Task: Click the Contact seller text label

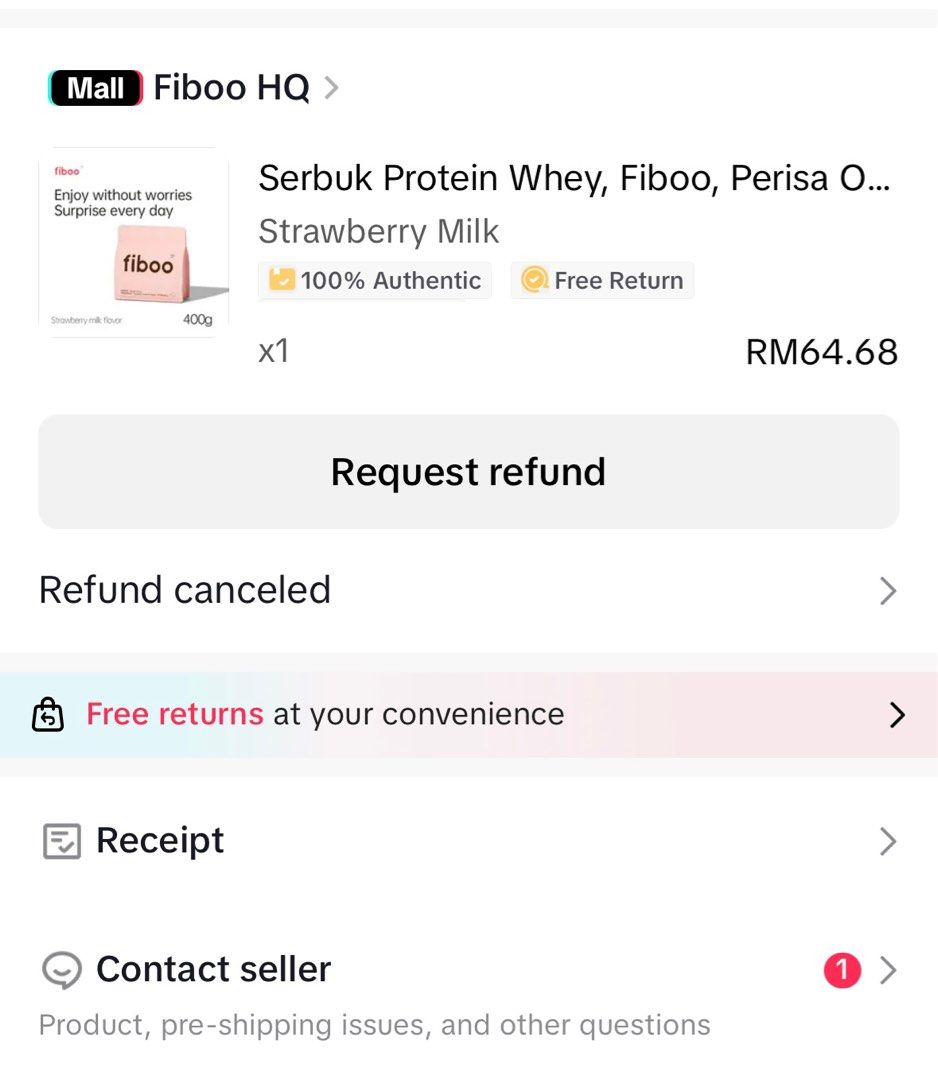Action: (213, 969)
